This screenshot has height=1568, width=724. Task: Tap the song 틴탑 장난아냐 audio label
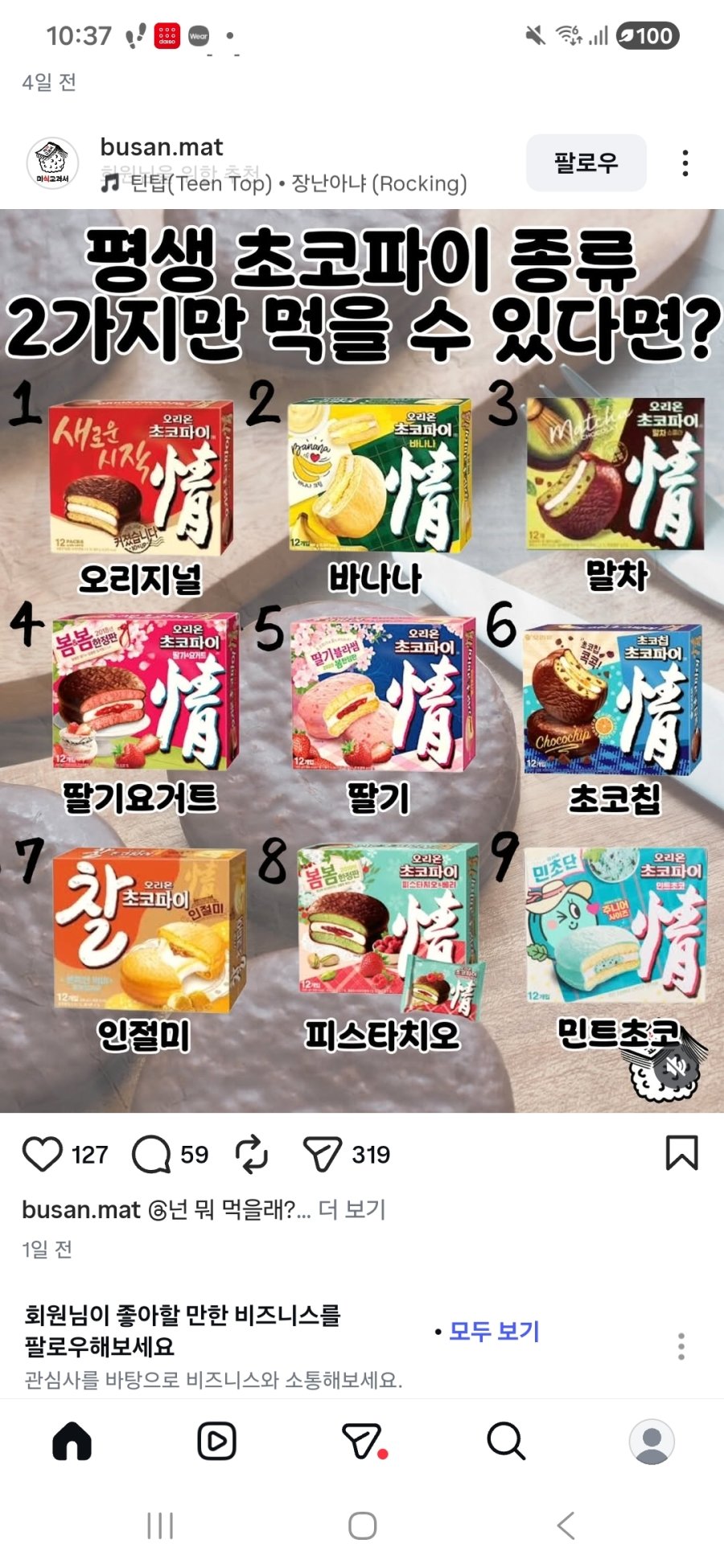(282, 183)
